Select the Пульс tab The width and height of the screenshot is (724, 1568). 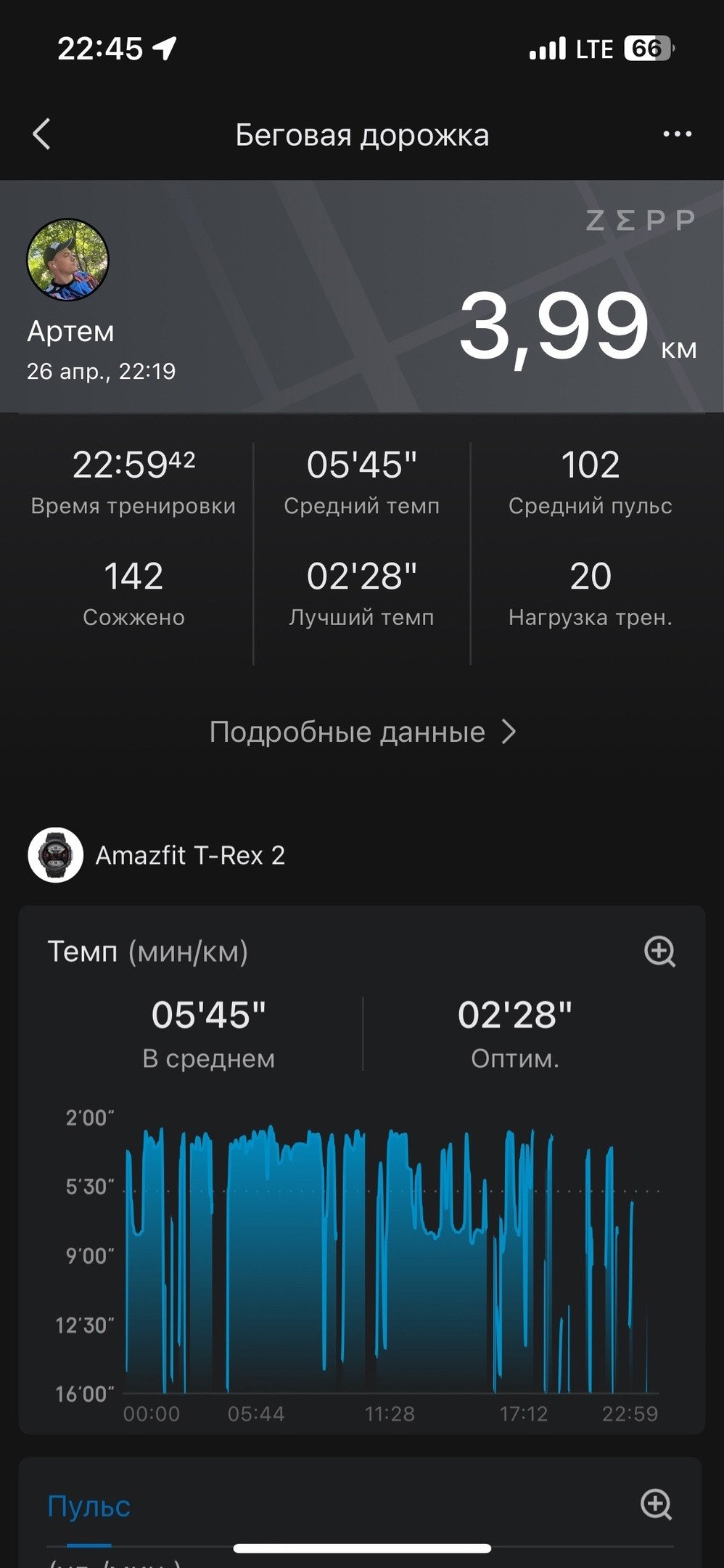click(x=89, y=1506)
